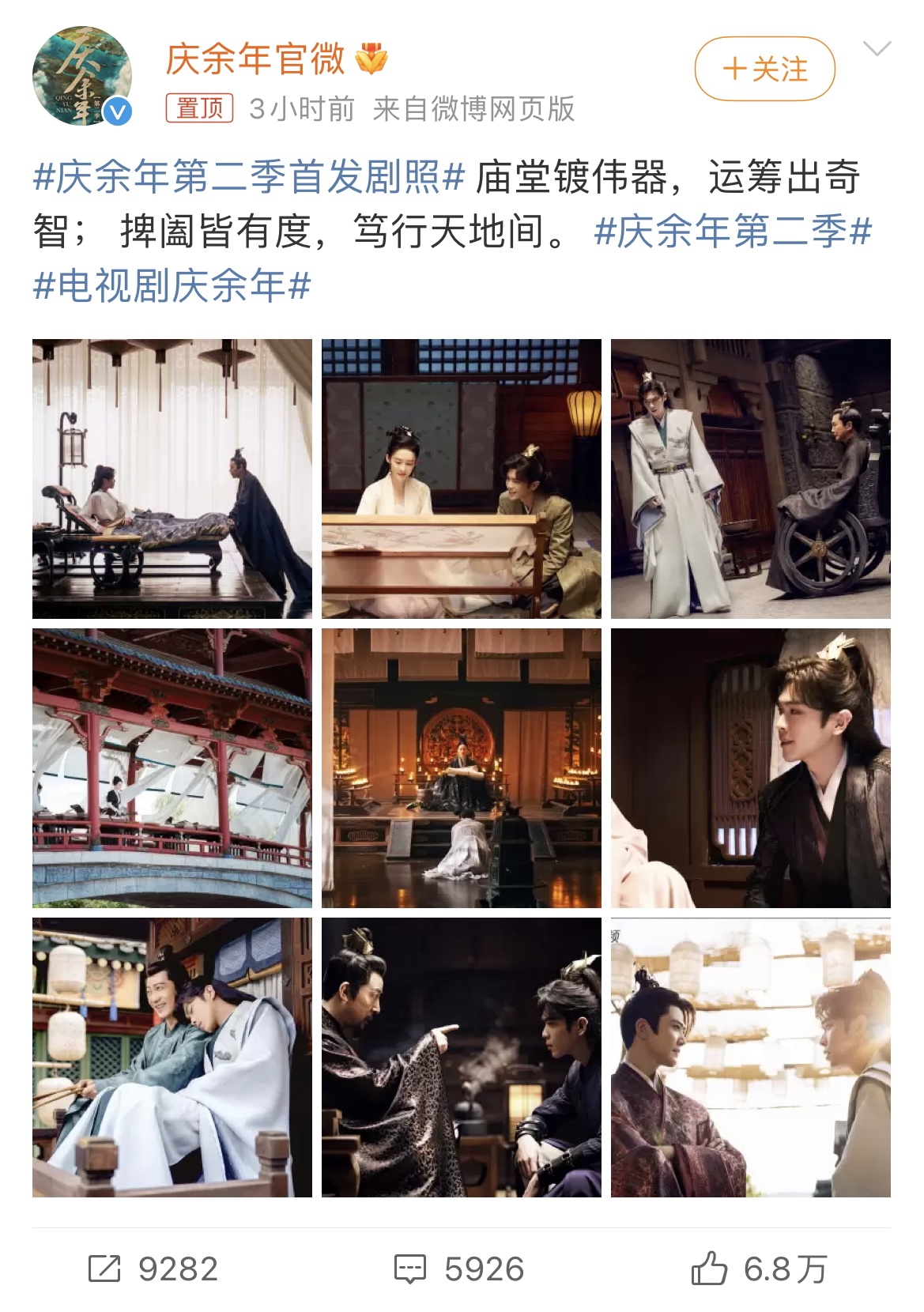
Task: Click the blue V badge on the profile avatar
Action: pyautogui.click(x=117, y=111)
